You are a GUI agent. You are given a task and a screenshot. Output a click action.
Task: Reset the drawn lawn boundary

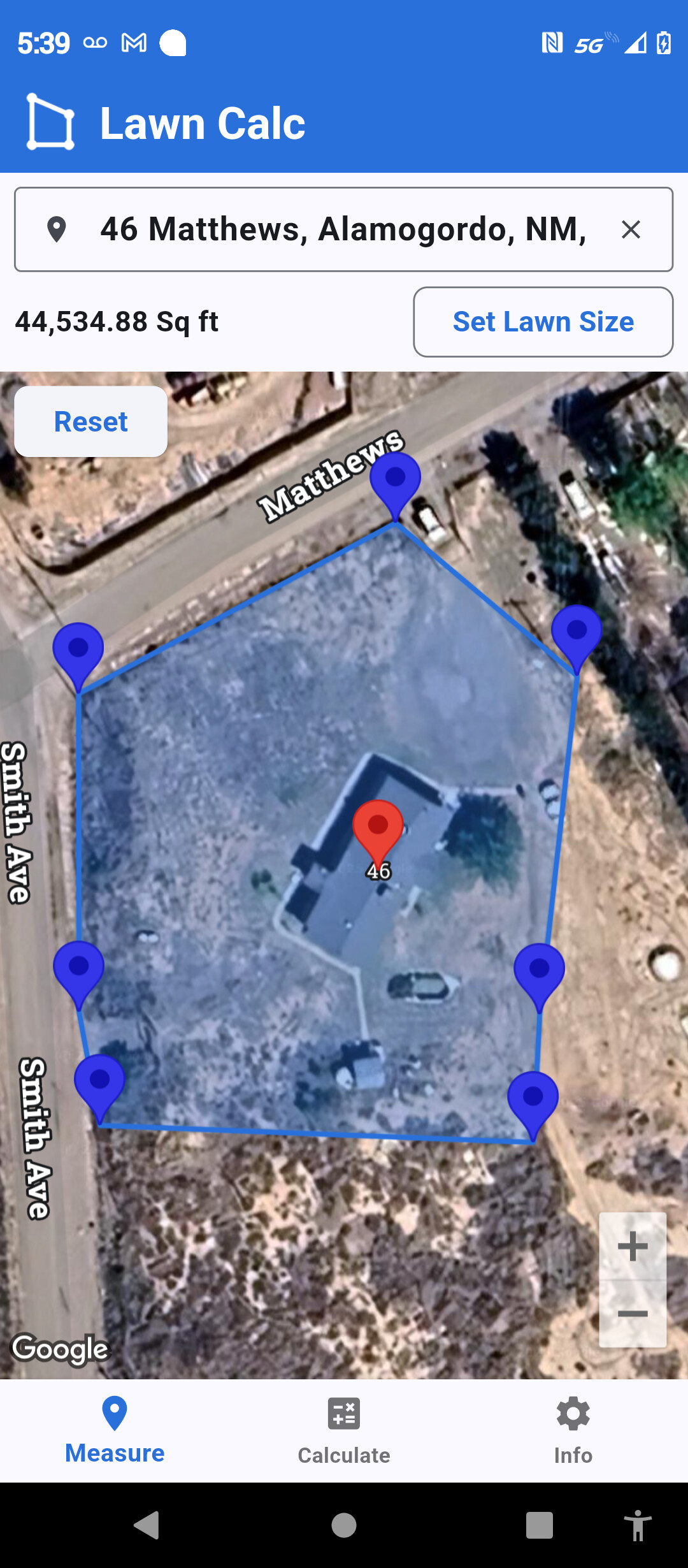[90, 422]
